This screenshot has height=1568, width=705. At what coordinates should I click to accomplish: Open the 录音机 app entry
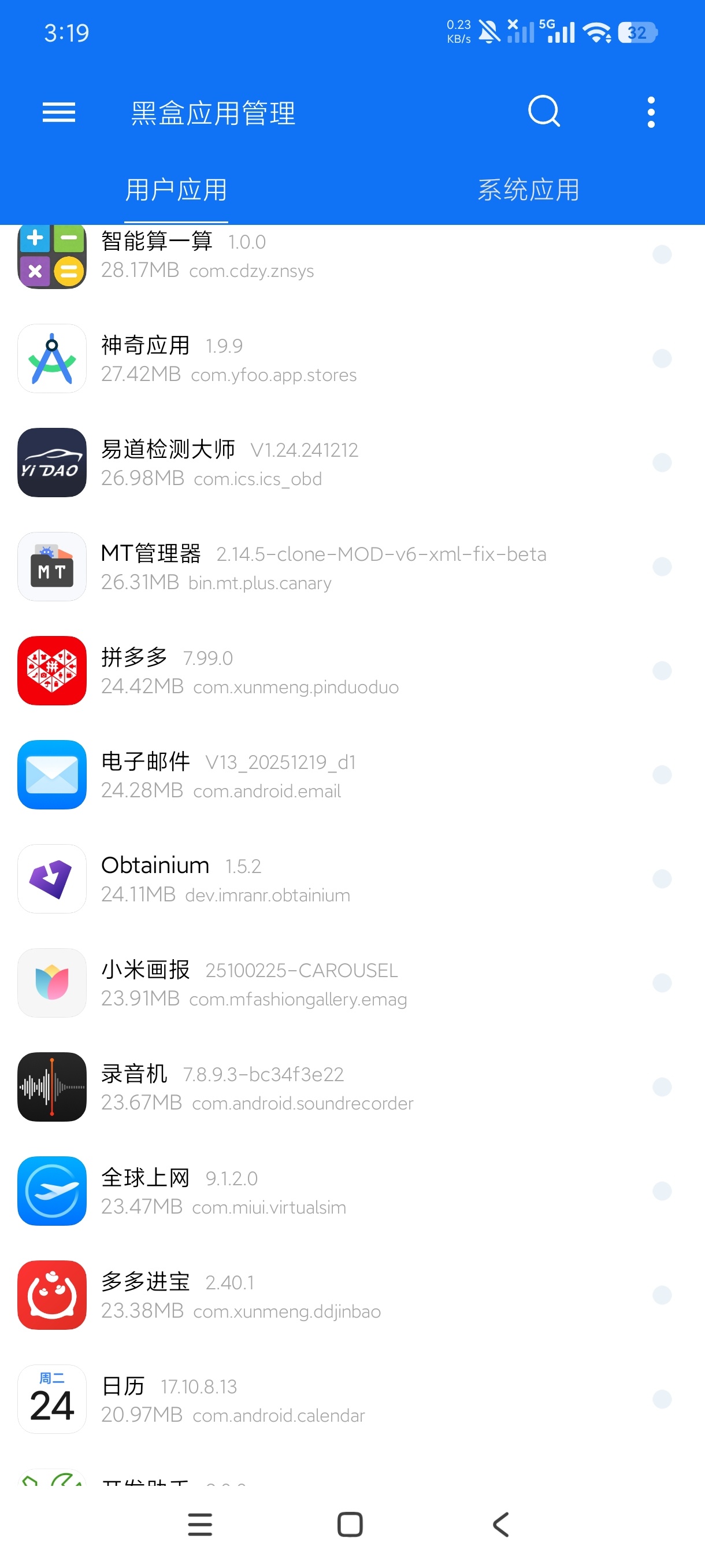point(352,1087)
